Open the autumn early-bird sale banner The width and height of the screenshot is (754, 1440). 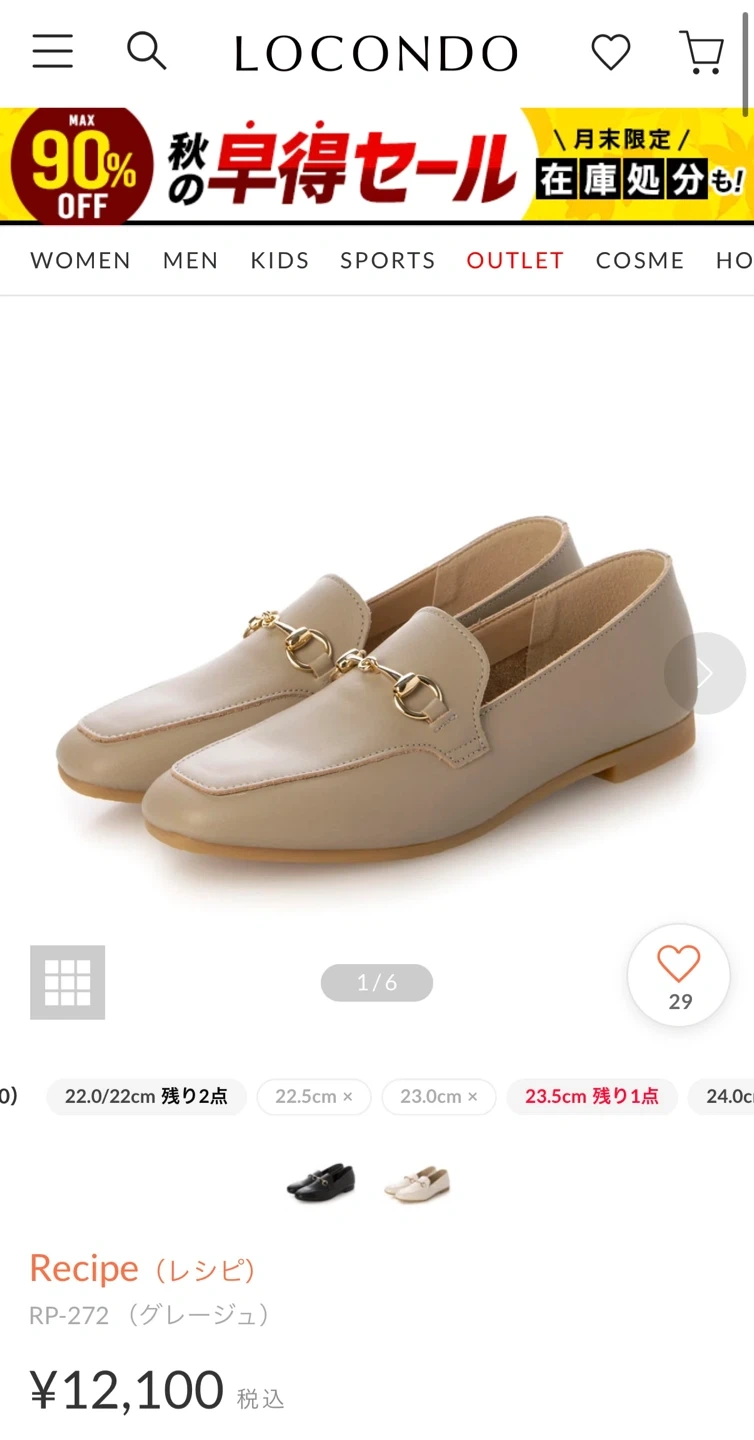coord(377,165)
